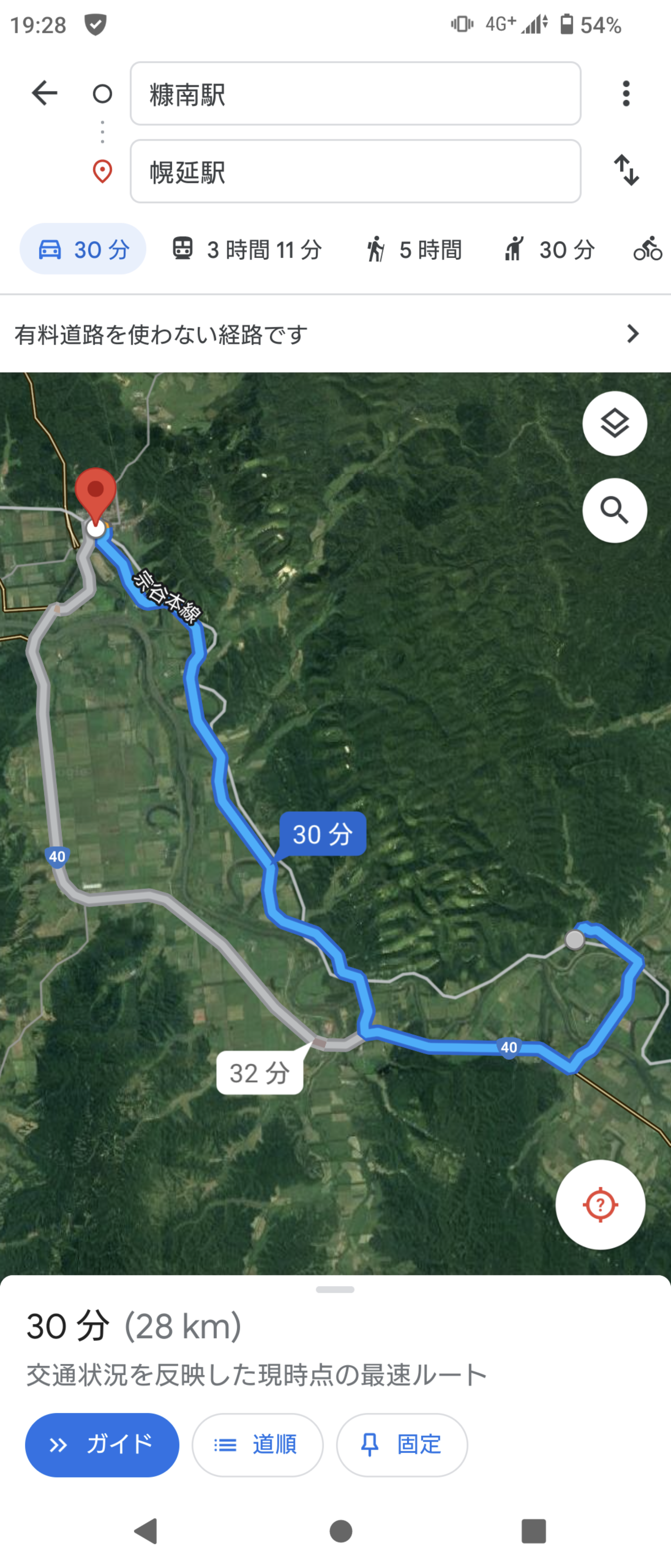Switch to transit mode 3 時間 11 分
Image resolution: width=671 pixels, height=1568 pixels.
coord(247,249)
